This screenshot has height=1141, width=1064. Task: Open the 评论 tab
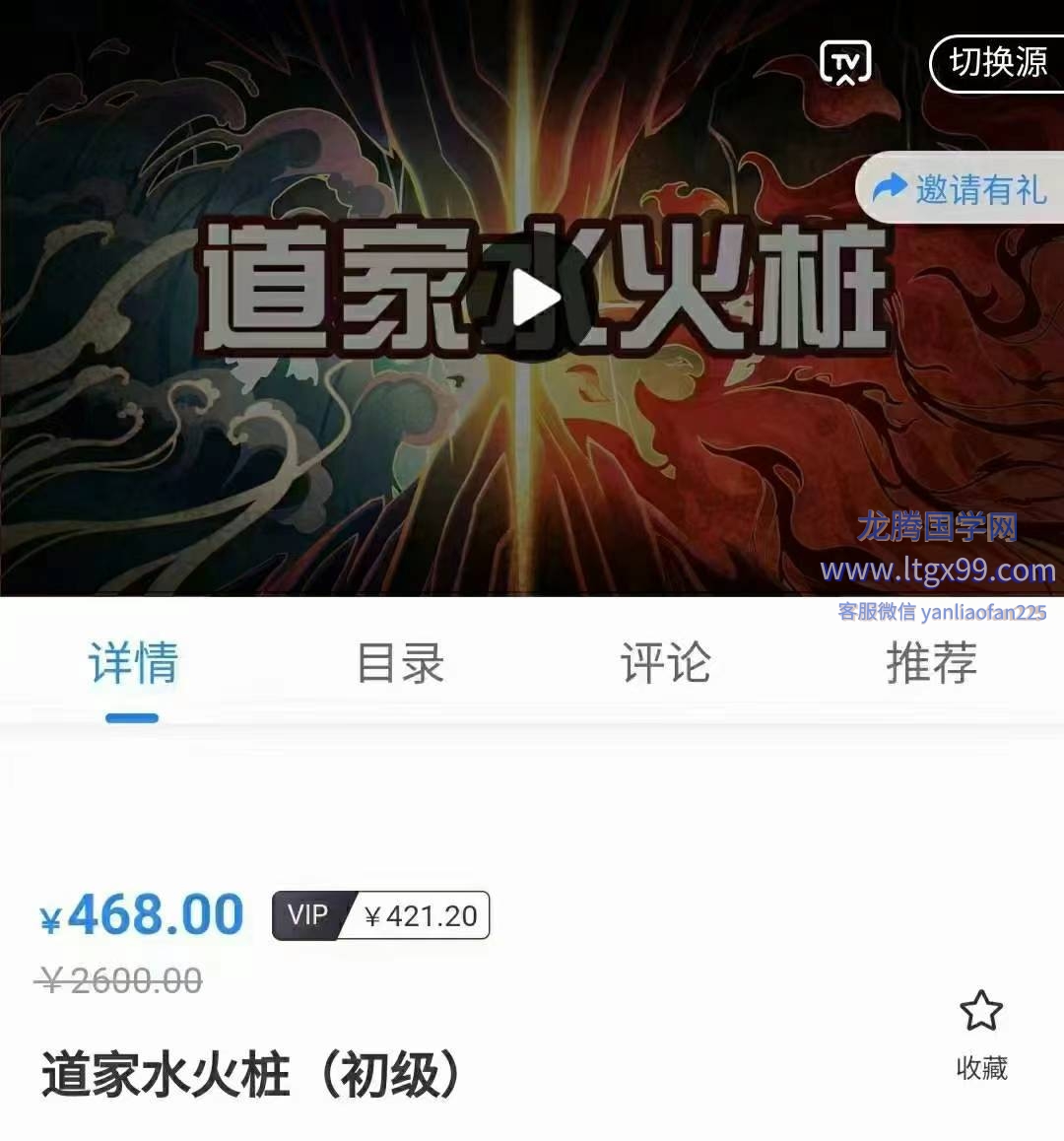(665, 663)
